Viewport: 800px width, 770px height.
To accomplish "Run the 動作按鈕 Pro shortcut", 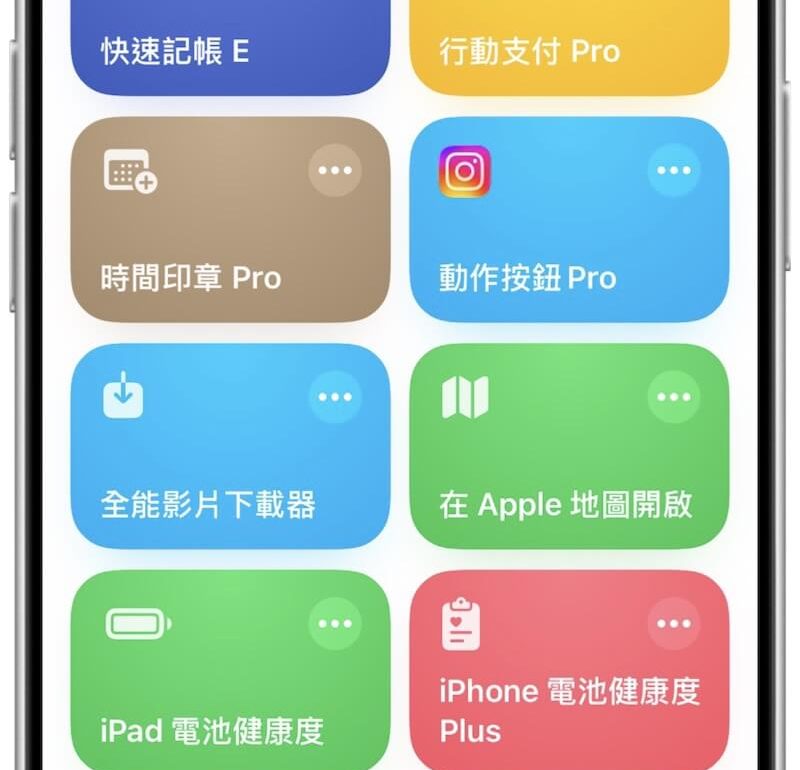I will pyautogui.click(x=540, y=250).
